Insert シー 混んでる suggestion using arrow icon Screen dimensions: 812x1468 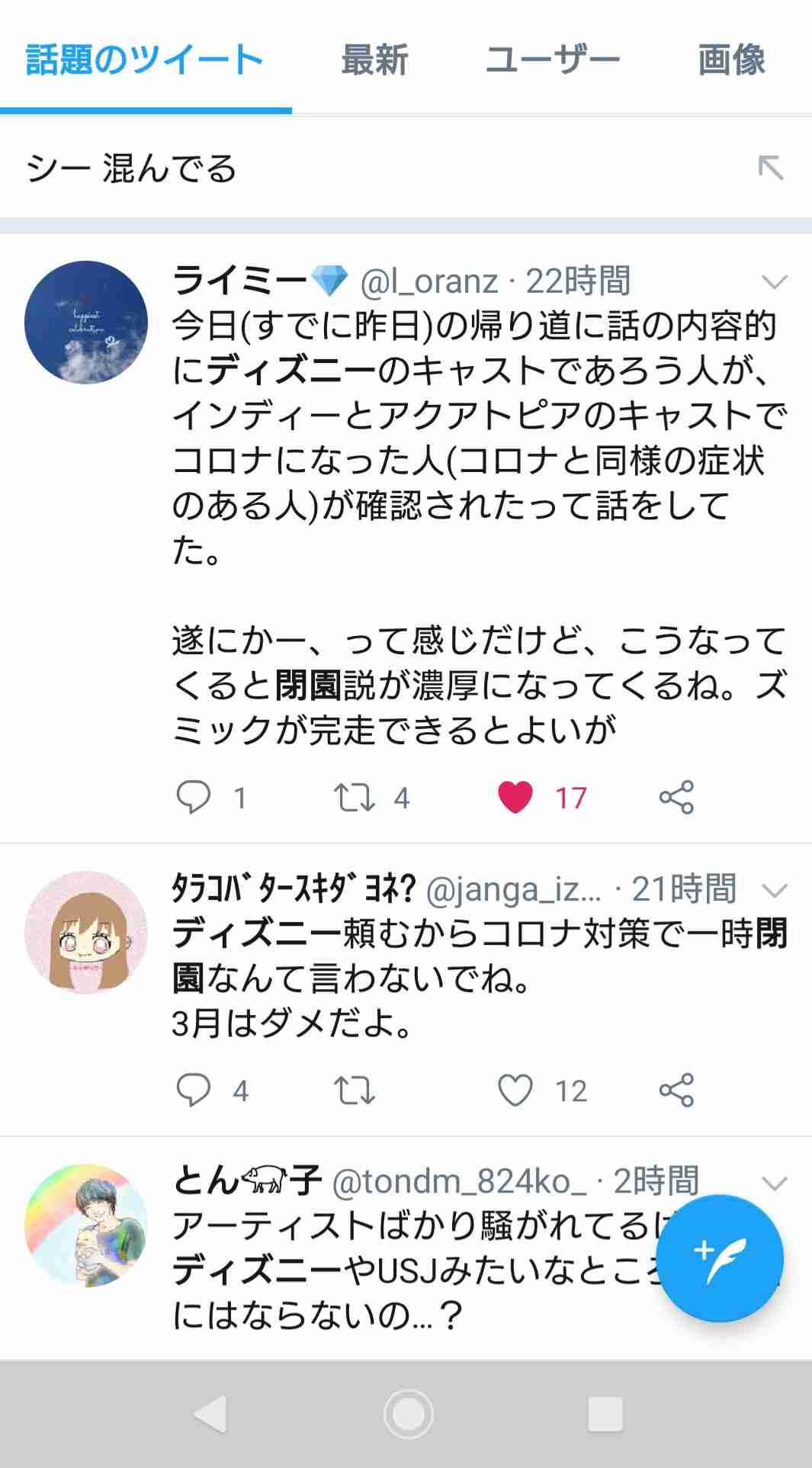pyautogui.click(x=770, y=168)
